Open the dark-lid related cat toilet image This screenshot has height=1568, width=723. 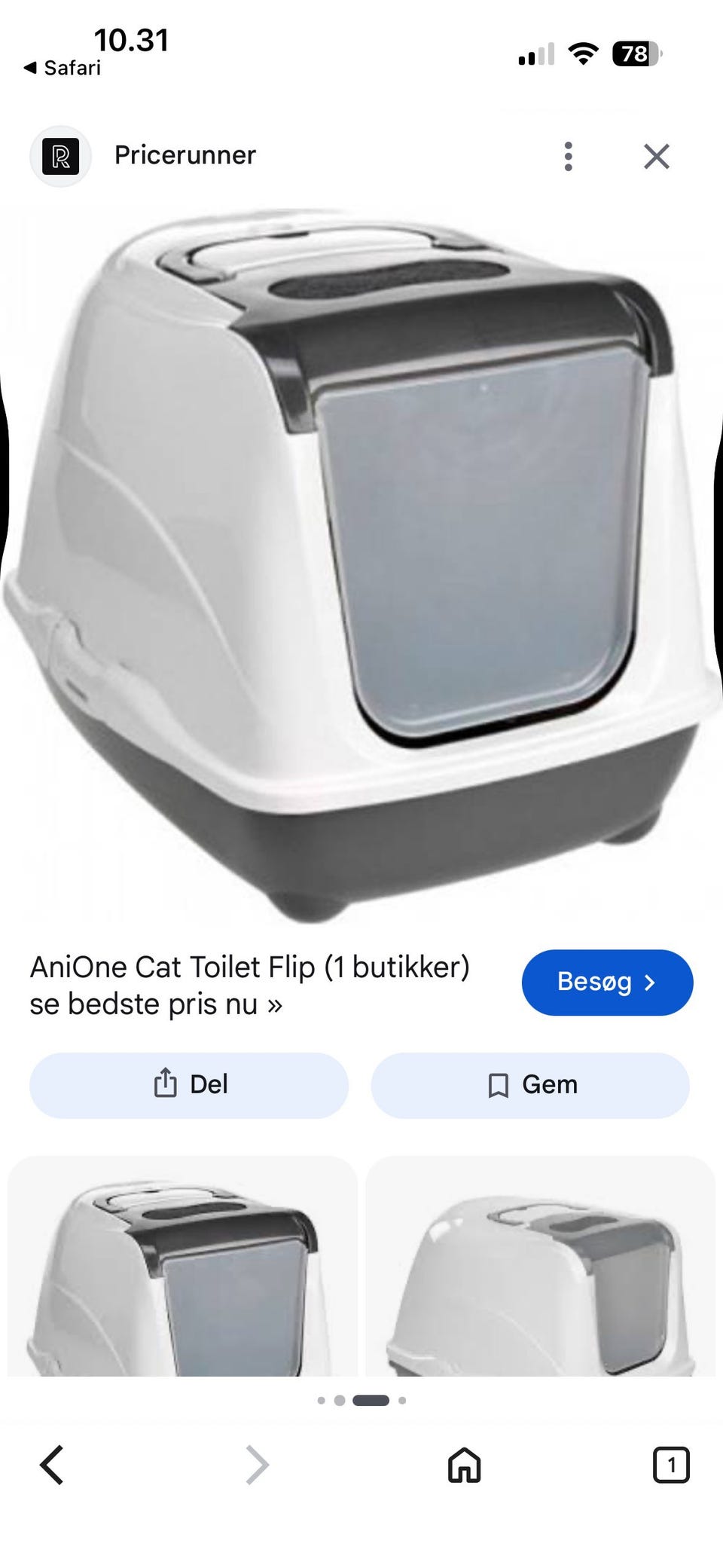click(182, 1266)
